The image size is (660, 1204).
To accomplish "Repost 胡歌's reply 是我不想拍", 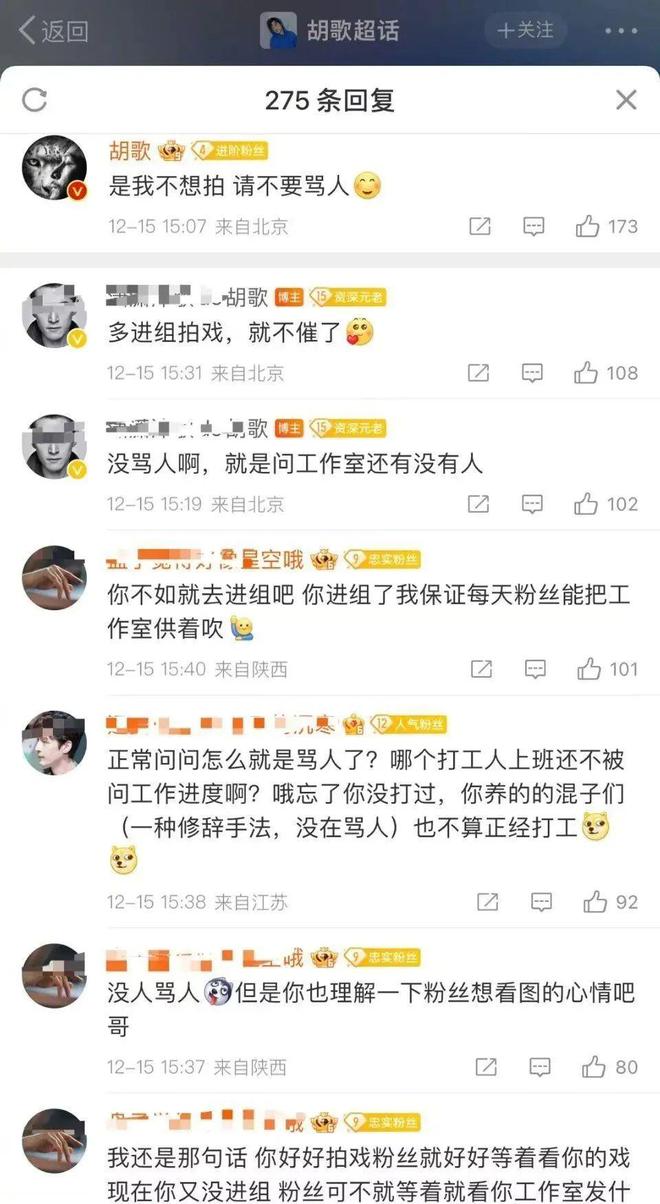I will [480, 226].
